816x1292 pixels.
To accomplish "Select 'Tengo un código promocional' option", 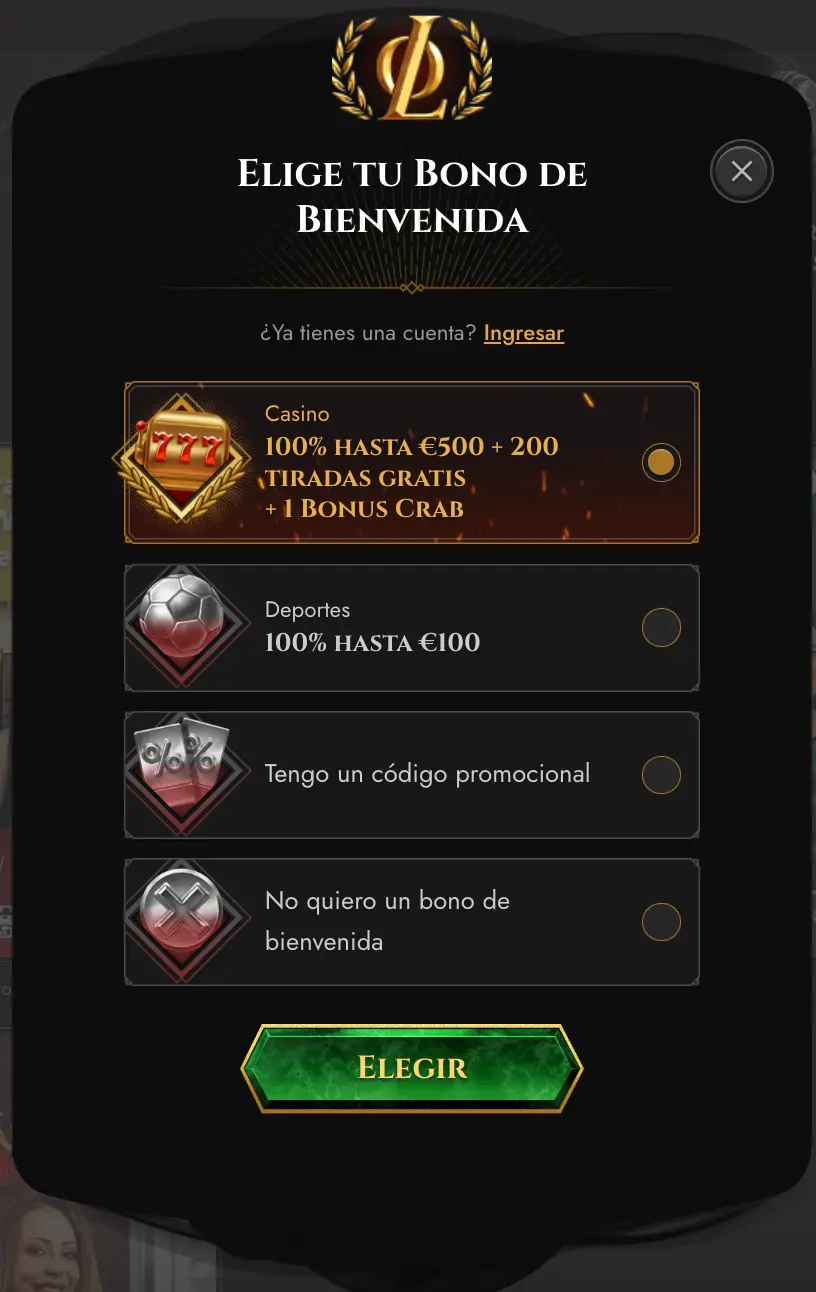I will tap(660, 775).
